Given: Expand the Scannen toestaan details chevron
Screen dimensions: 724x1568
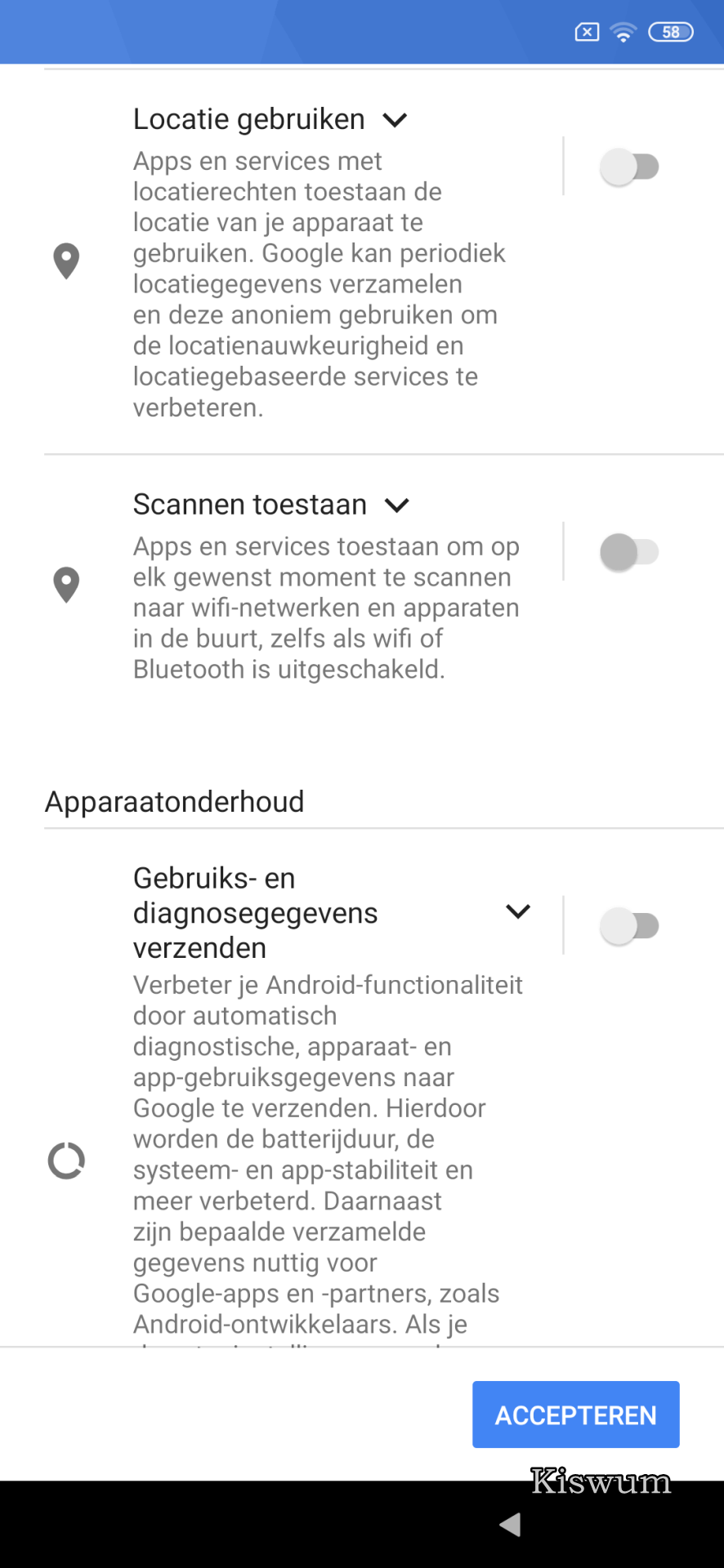Looking at the screenshot, I should (397, 506).
